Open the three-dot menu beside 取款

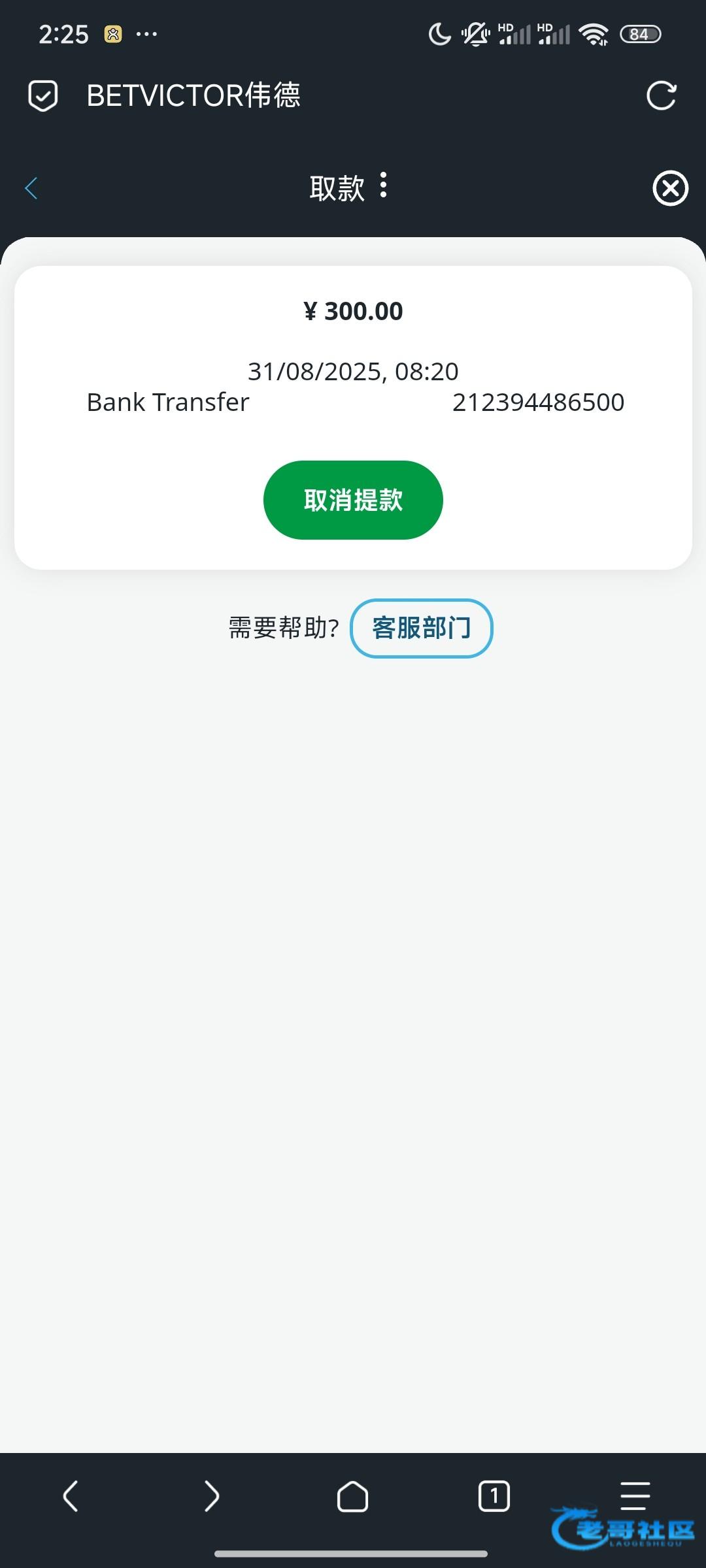click(x=384, y=186)
